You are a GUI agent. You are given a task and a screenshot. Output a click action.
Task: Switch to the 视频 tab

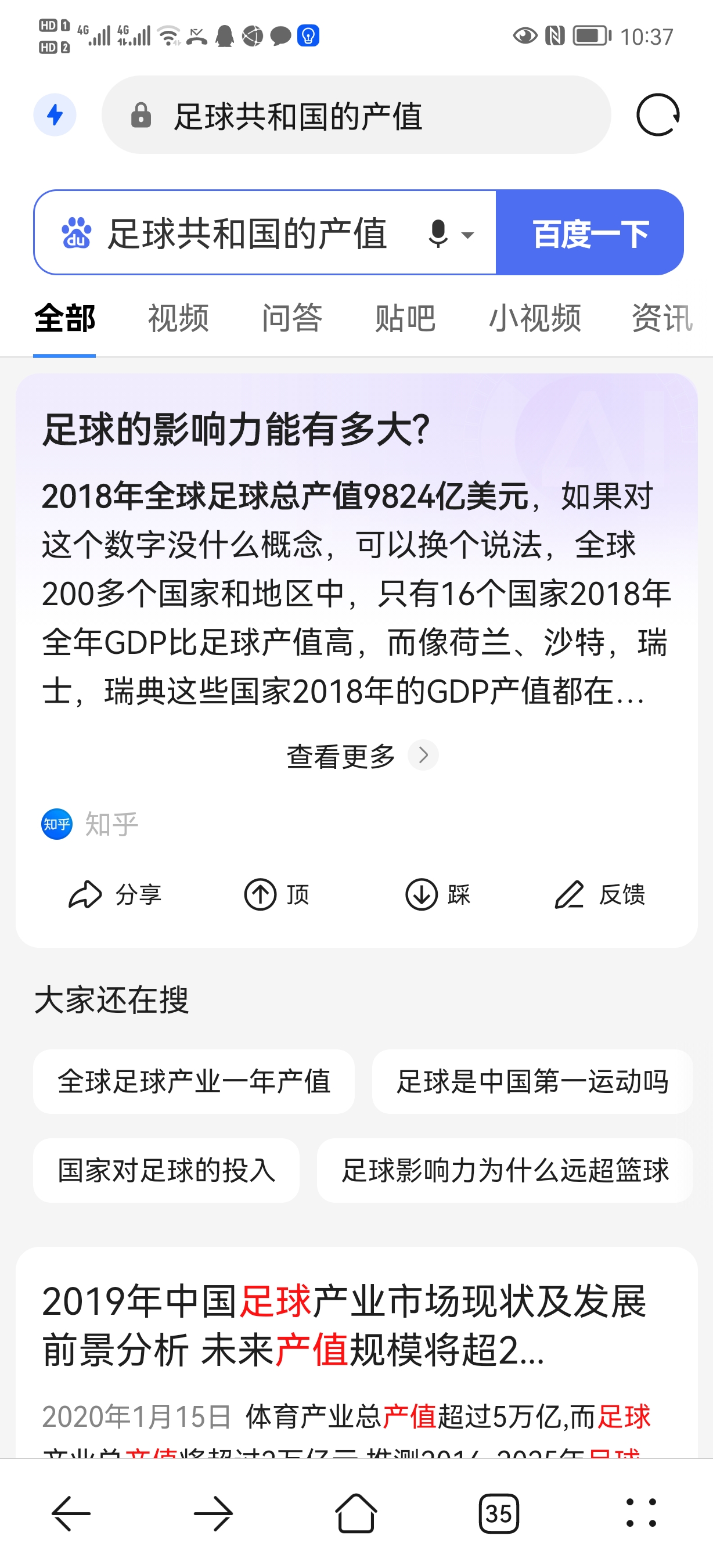178,318
